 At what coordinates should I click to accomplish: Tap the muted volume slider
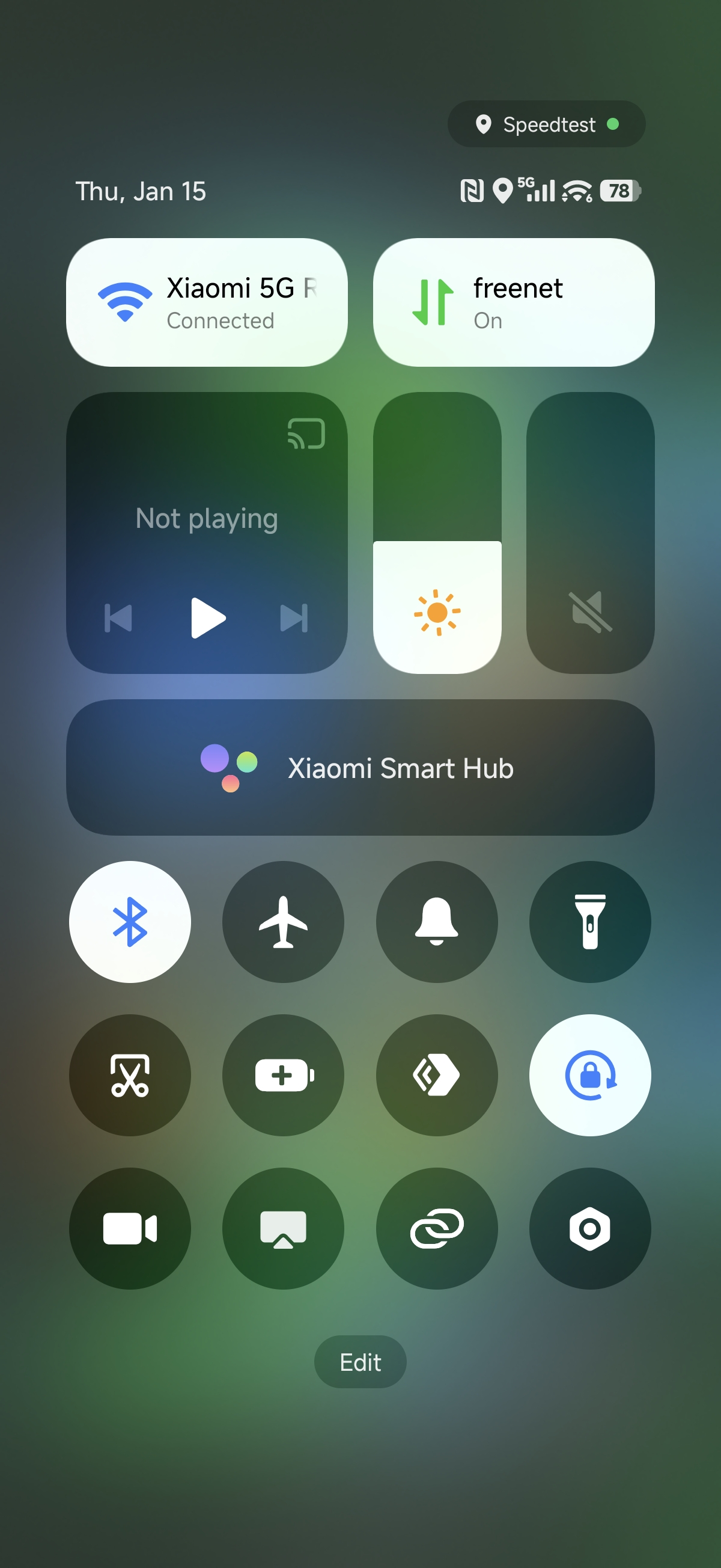click(589, 533)
